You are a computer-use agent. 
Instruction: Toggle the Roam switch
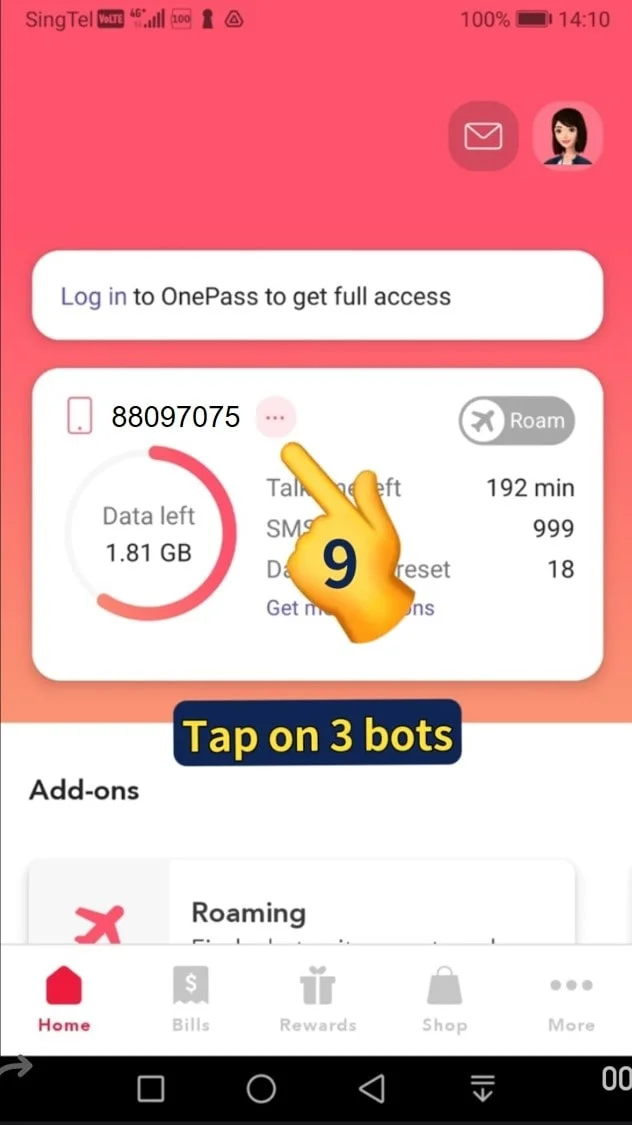point(517,420)
